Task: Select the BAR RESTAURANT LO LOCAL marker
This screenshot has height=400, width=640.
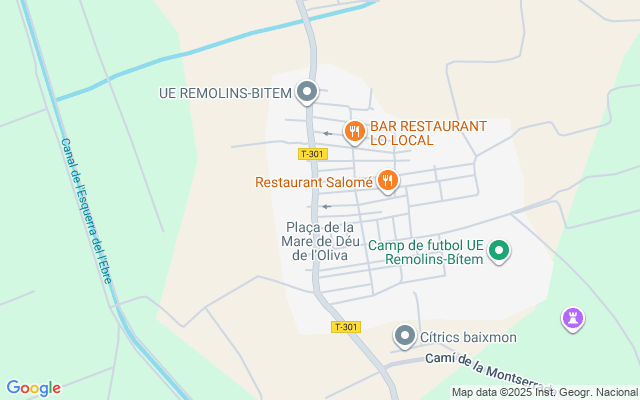Action: [x=355, y=132]
